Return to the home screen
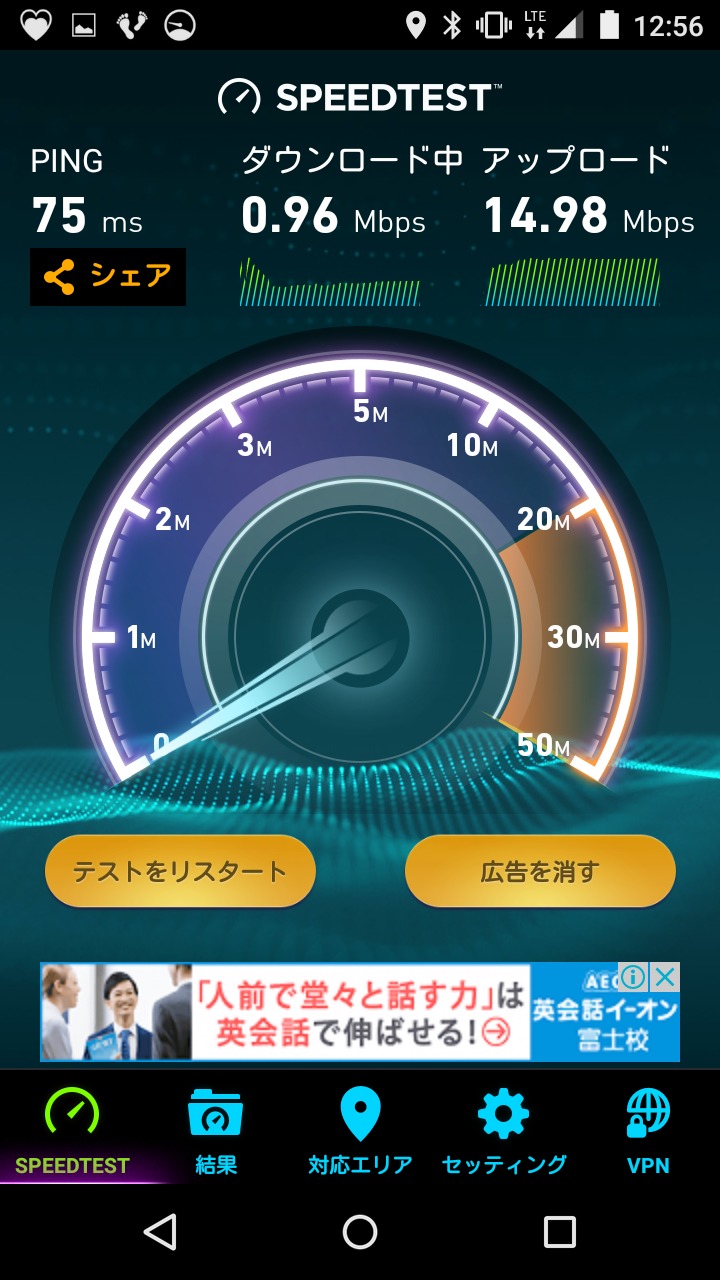This screenshot has height=1280, width=720. [360, 1232]
